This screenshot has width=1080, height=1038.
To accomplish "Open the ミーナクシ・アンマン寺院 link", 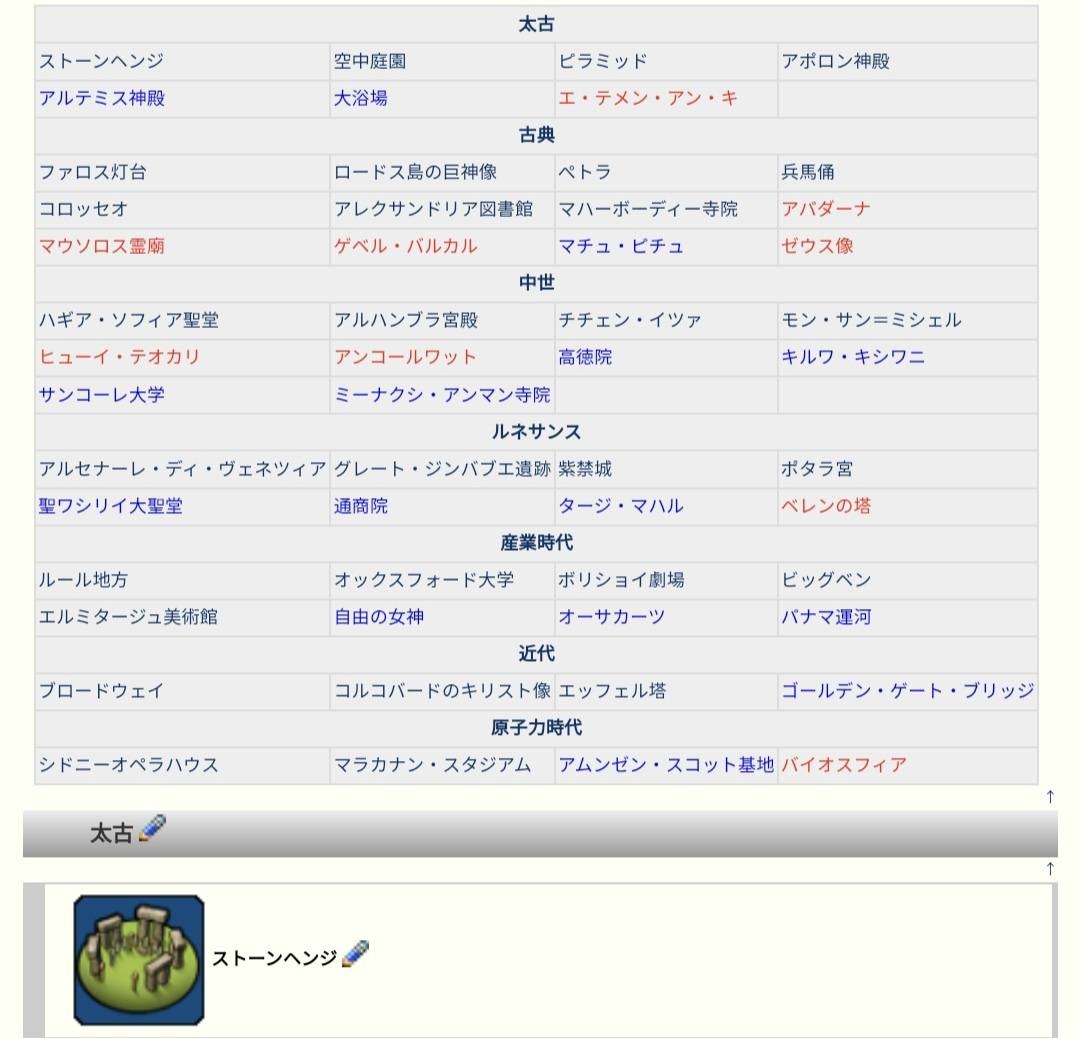I will [x=441, y=394].
